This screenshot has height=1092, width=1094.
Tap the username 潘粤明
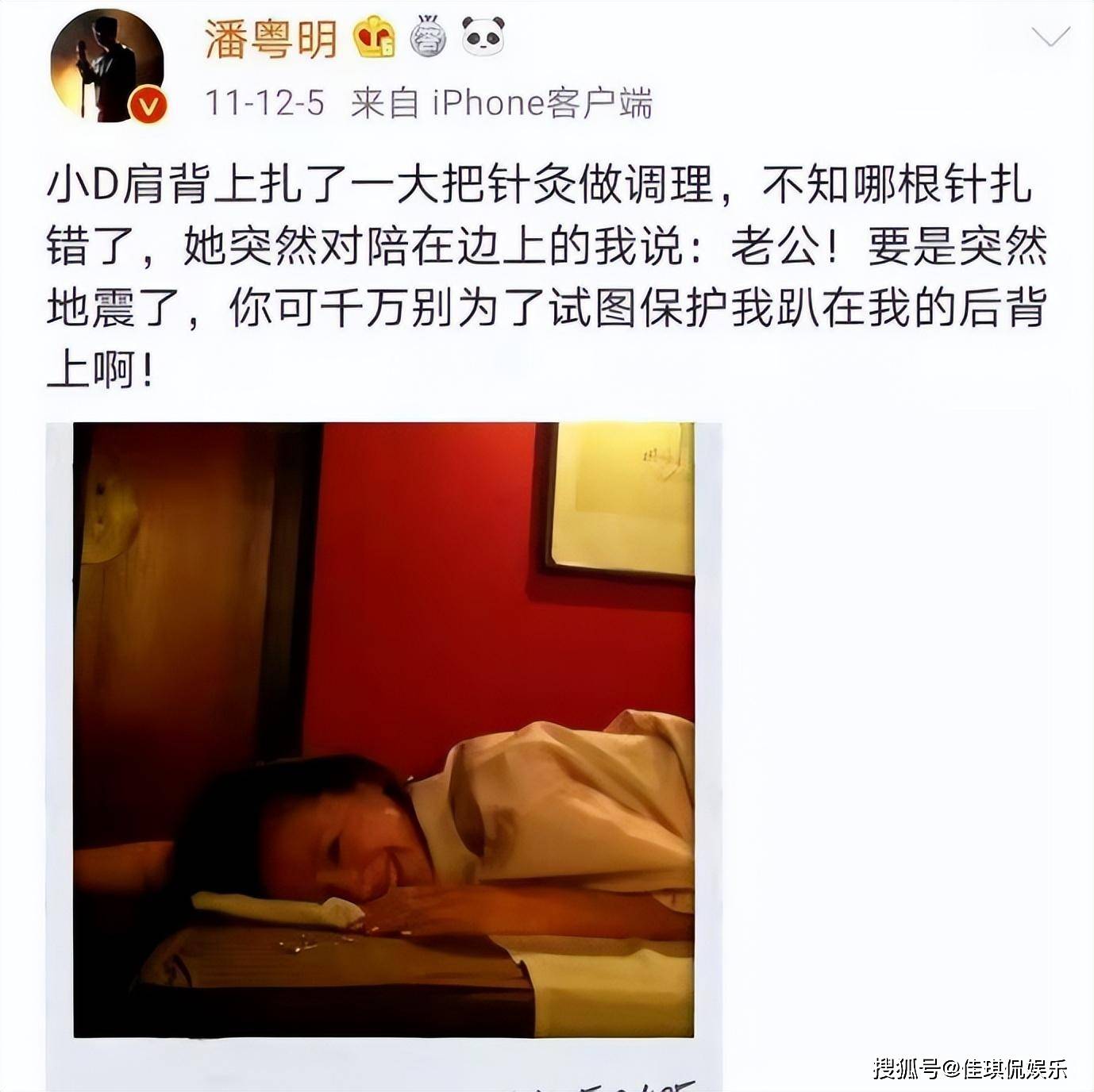pos(271,39)
